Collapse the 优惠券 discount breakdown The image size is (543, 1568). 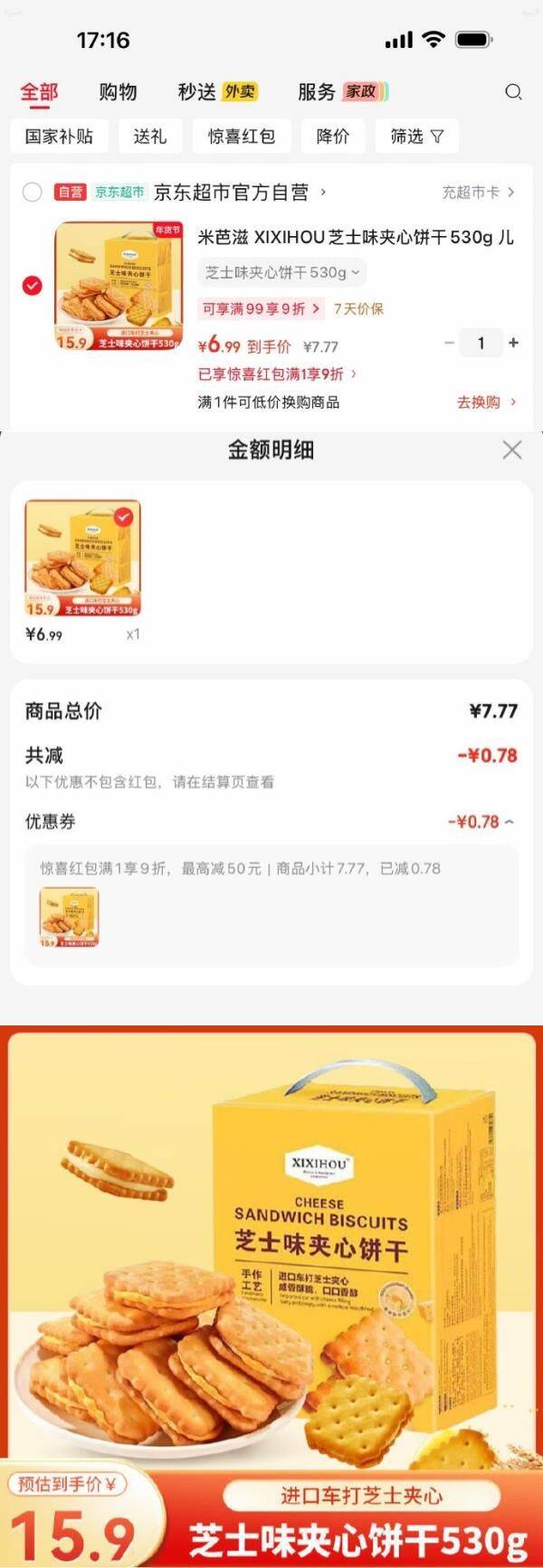(510, 822)
